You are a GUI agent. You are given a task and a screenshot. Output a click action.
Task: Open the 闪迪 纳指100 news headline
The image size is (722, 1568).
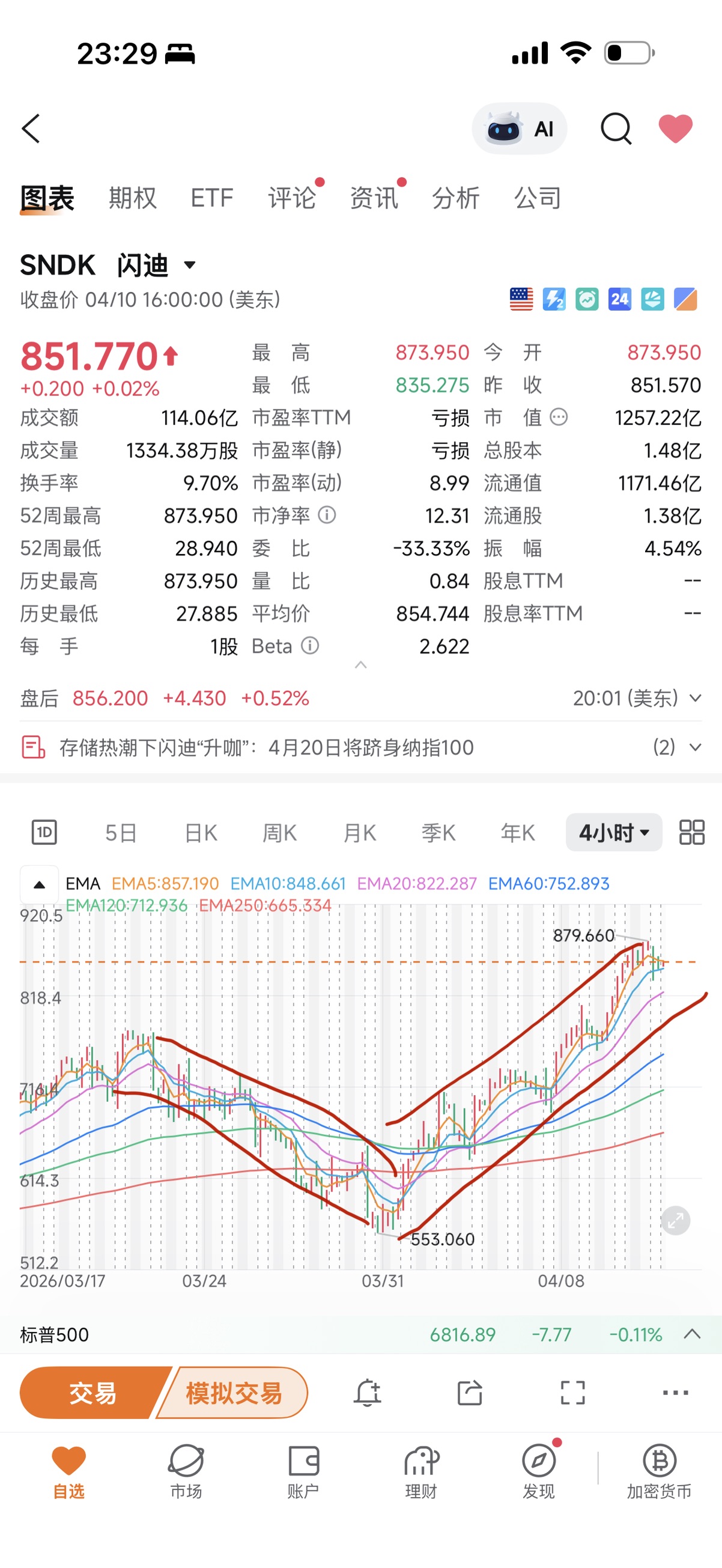point(267,747)
